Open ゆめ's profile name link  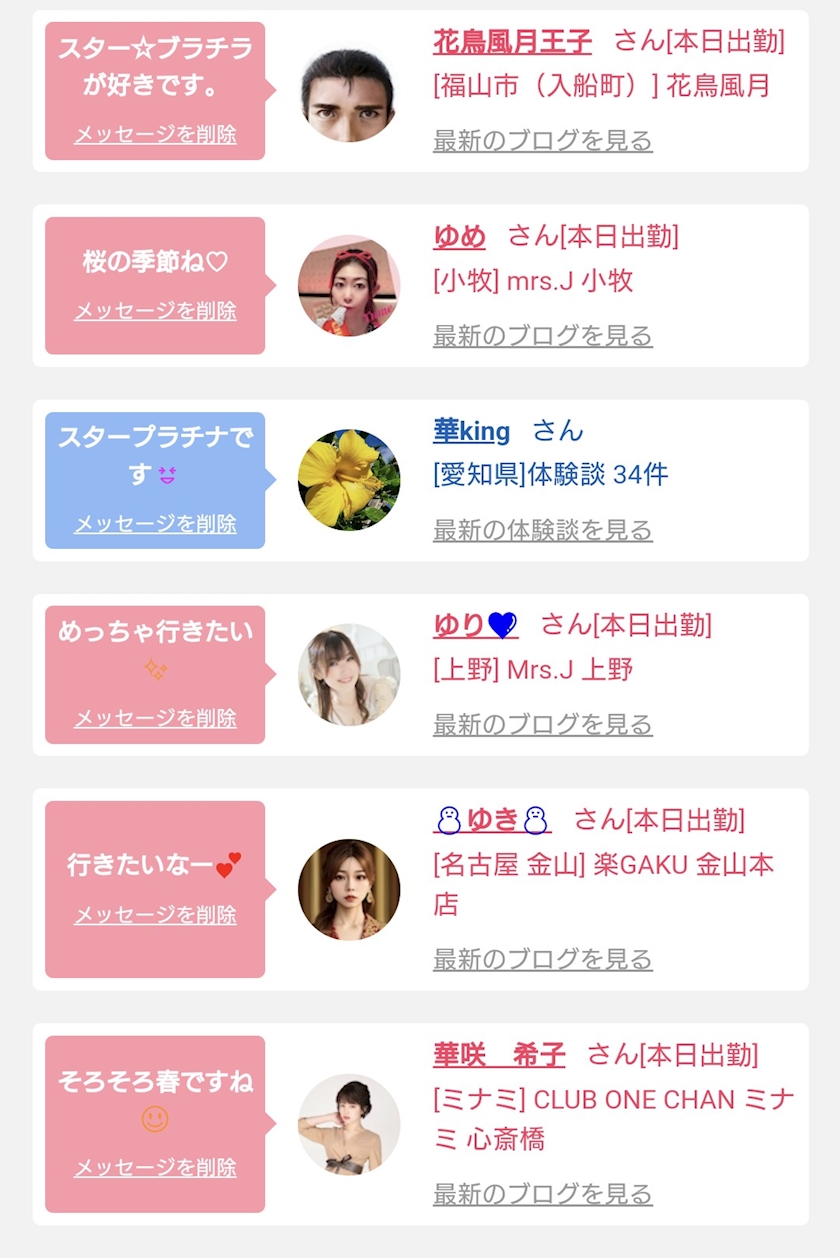click(x=459, y=237)
